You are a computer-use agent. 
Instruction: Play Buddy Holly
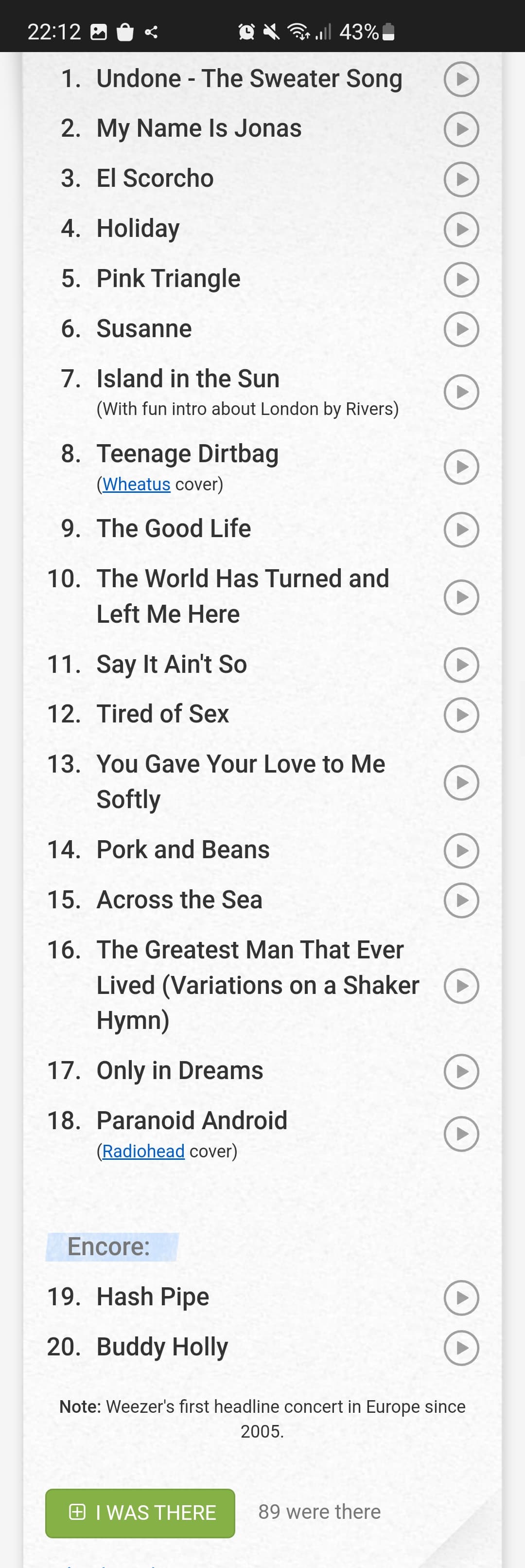click(x=461, y=1348)
